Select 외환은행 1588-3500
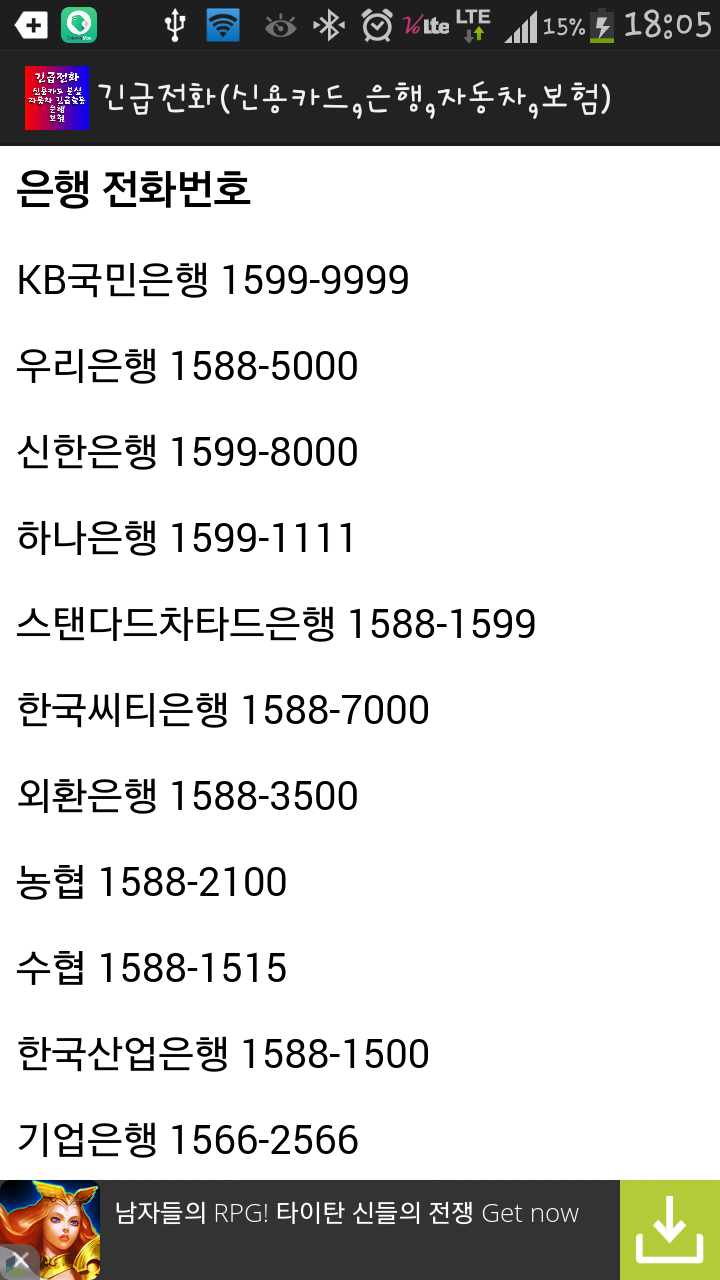720x1280 pixels. coord(187,797)
